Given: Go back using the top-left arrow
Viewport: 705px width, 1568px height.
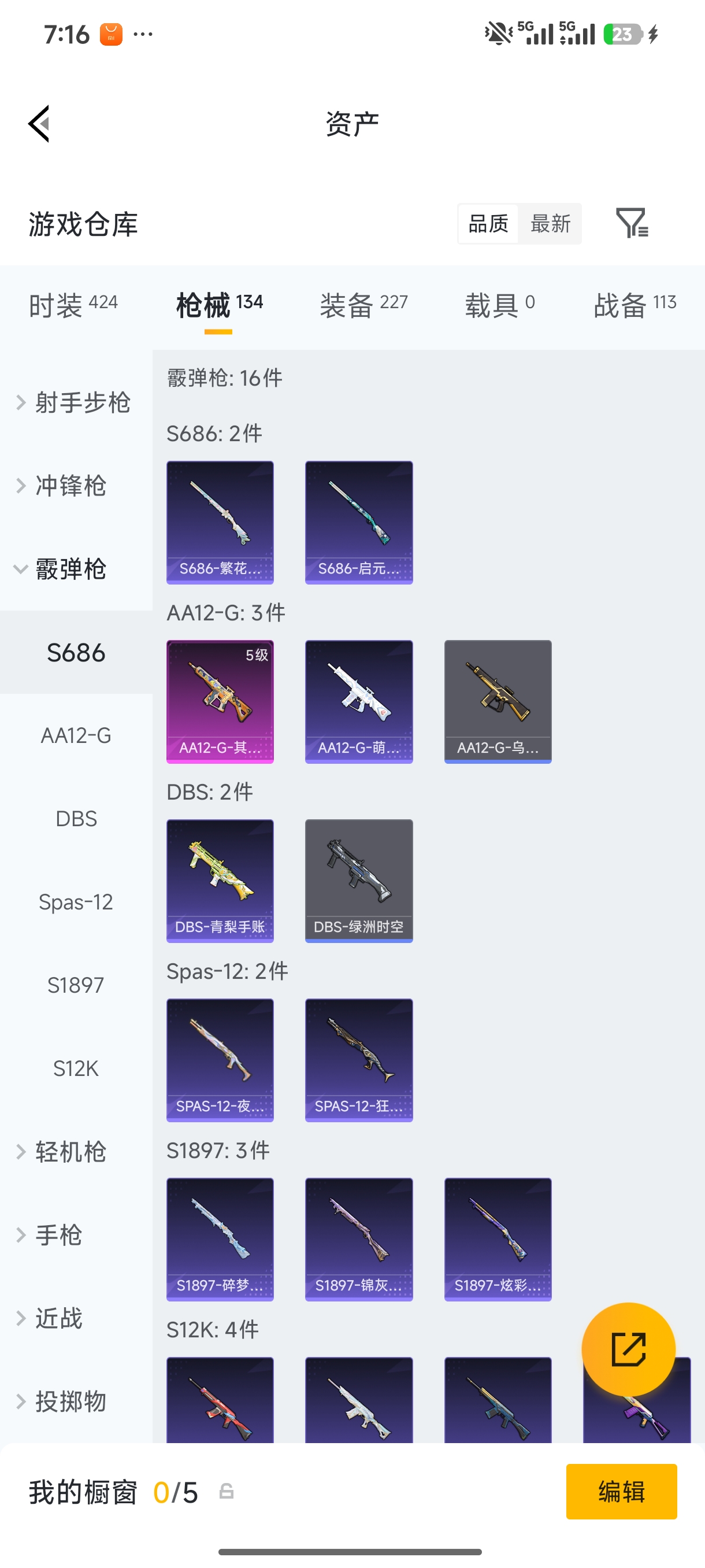Looking at the screenshot, I should 39,124.
